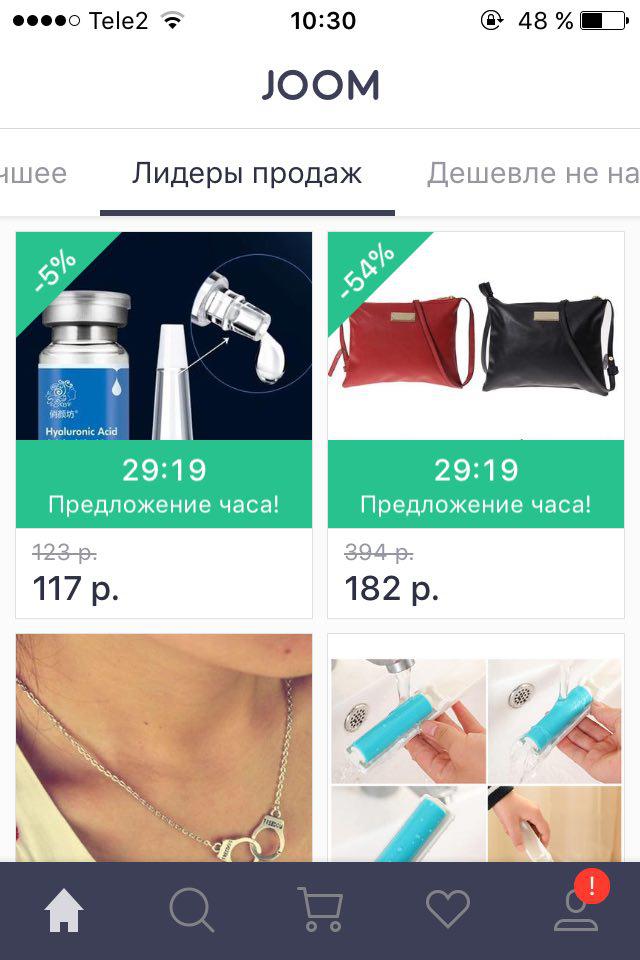640x960 pixels.
Task: Open the handcuff necklace product card
Action: pyautogui.click(x=164, y=748)
